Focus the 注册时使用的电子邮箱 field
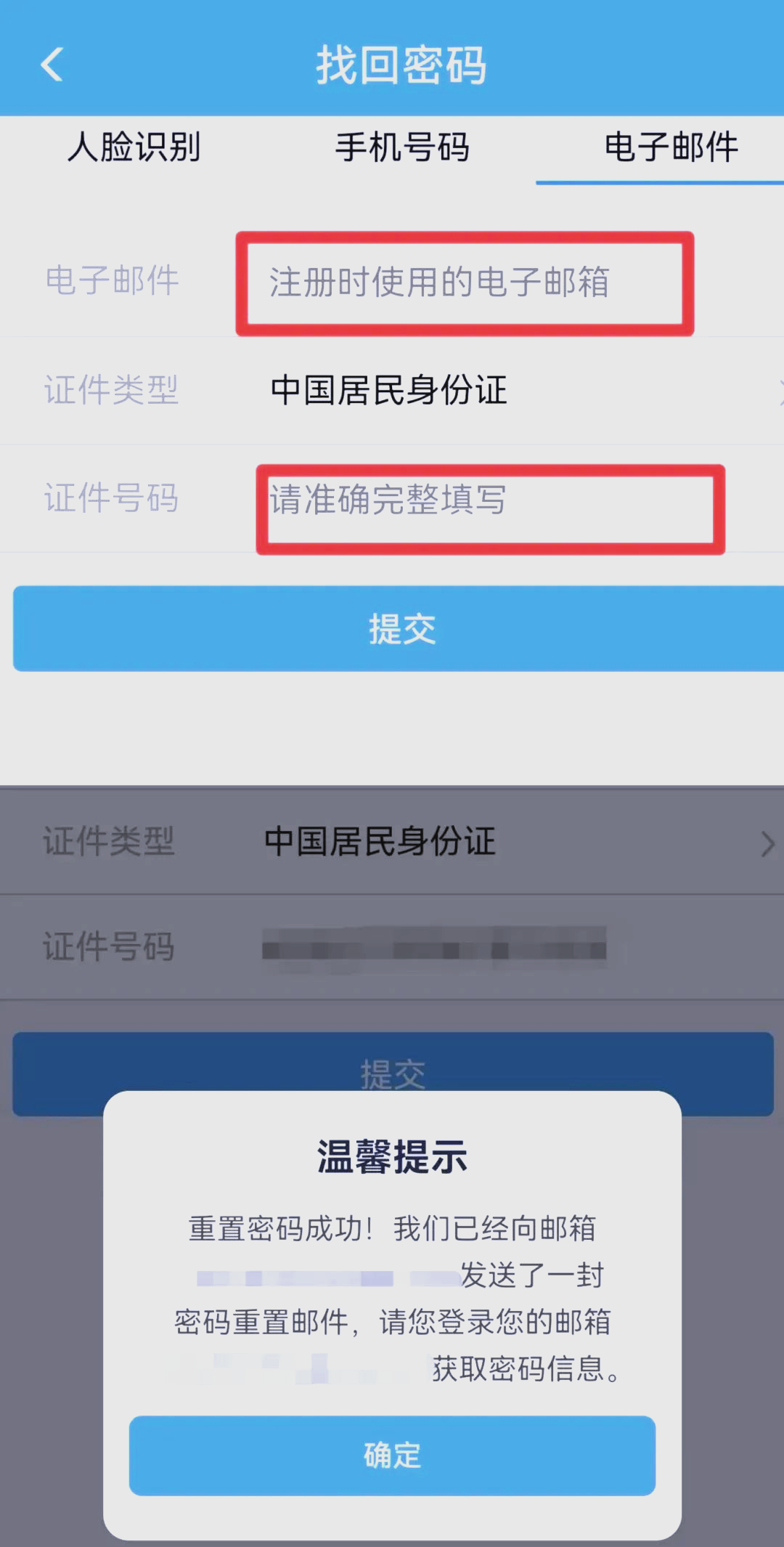Screen dimensions: 784x1547 tap(465, 283)
